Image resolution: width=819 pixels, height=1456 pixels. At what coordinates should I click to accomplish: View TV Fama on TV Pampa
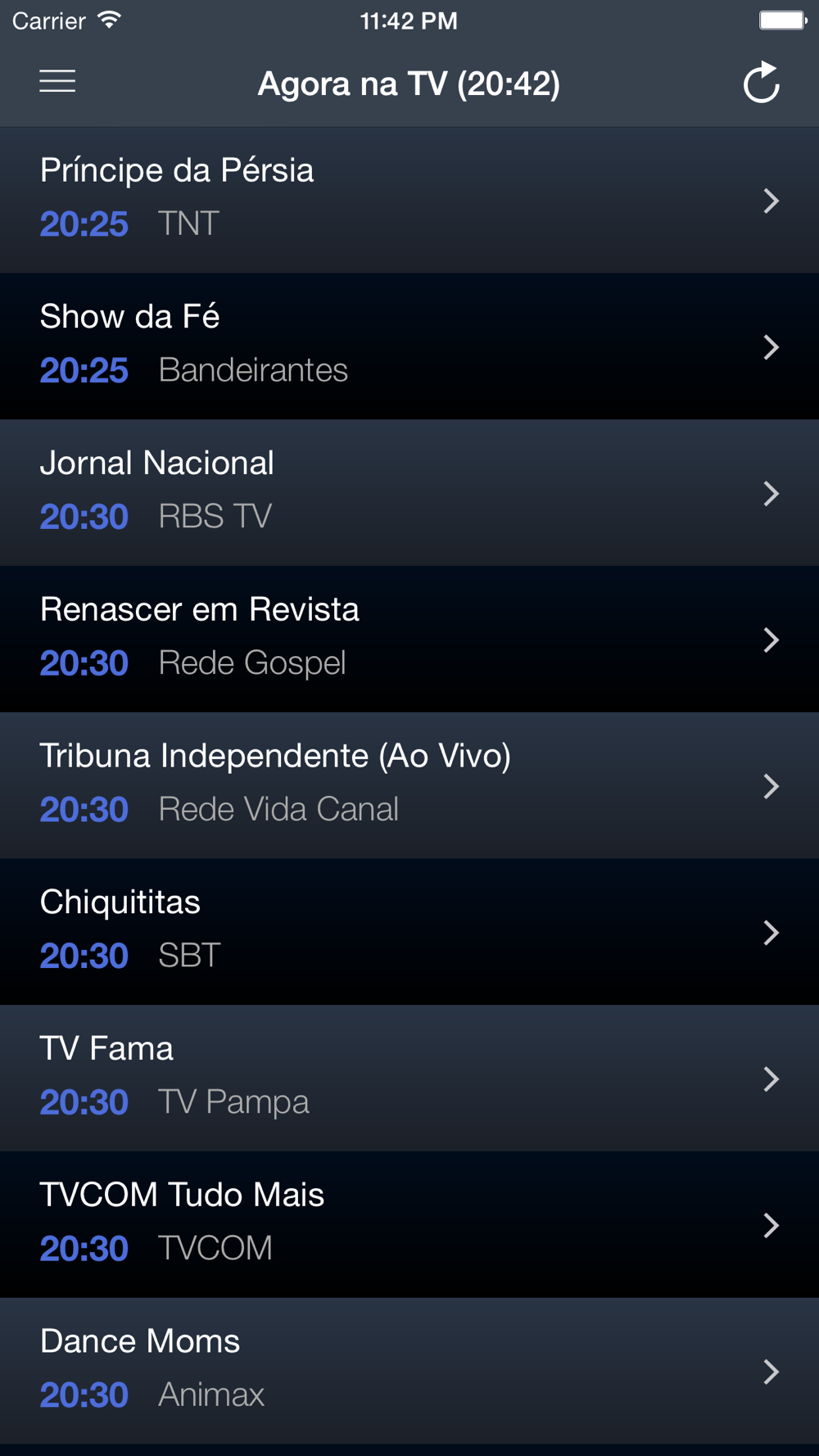[409, 1078]
